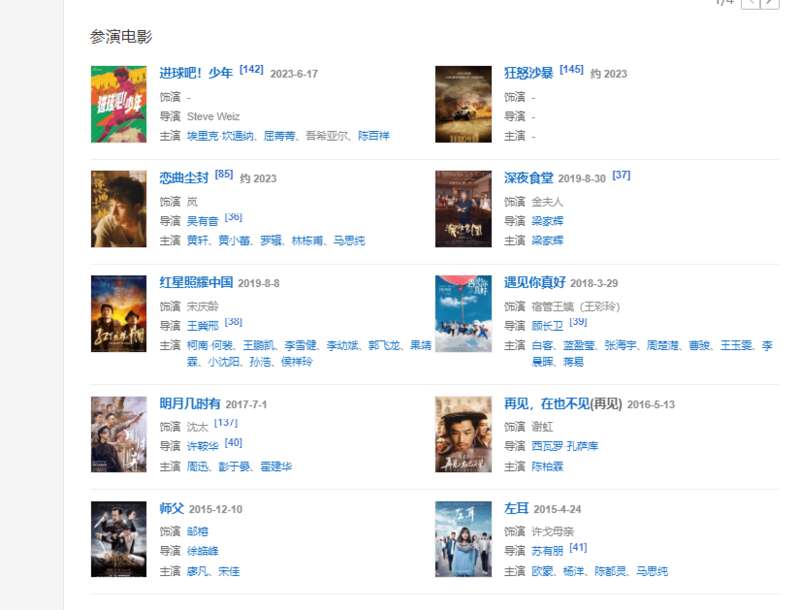Image resolution: width=800 pixels, height=610 pixels.
Task: Open director 梁家辉's link under 深夜食堂
Action: 547,221
